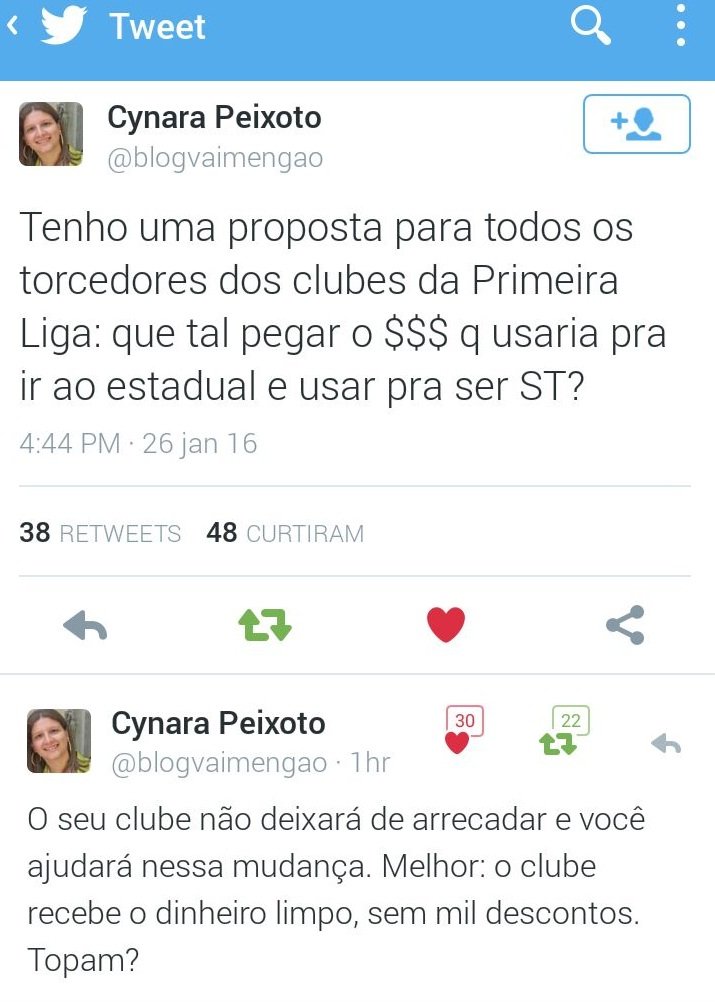Open the search magnifier in header
715x1002 pixels.
click(x=591, y=27)
